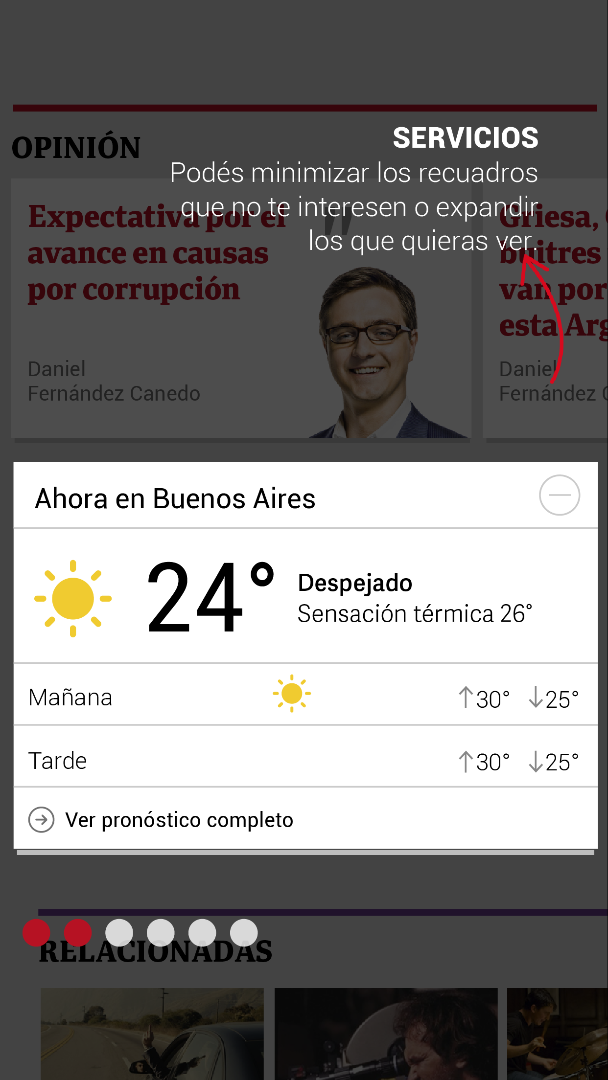Open the second related news photo
The width and height of the screenshot is (608, 1080).
(385, 1034)
